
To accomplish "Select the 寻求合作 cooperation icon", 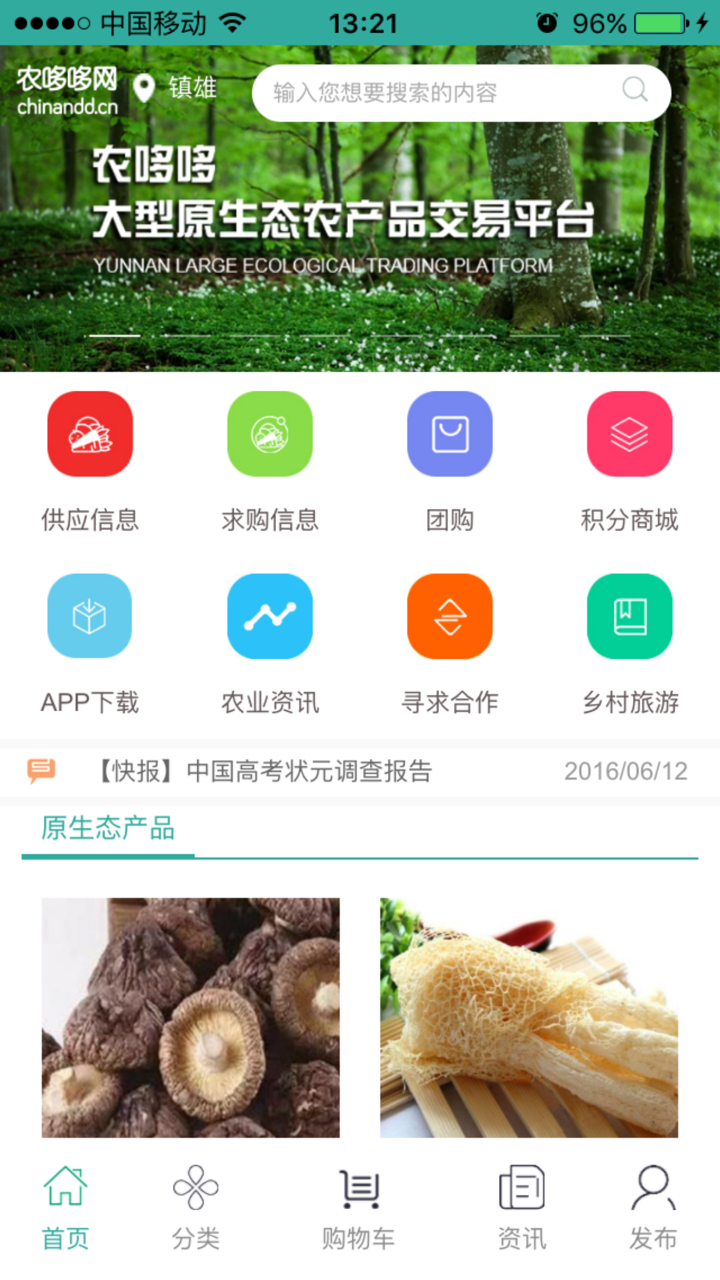I will click(449, 616).
